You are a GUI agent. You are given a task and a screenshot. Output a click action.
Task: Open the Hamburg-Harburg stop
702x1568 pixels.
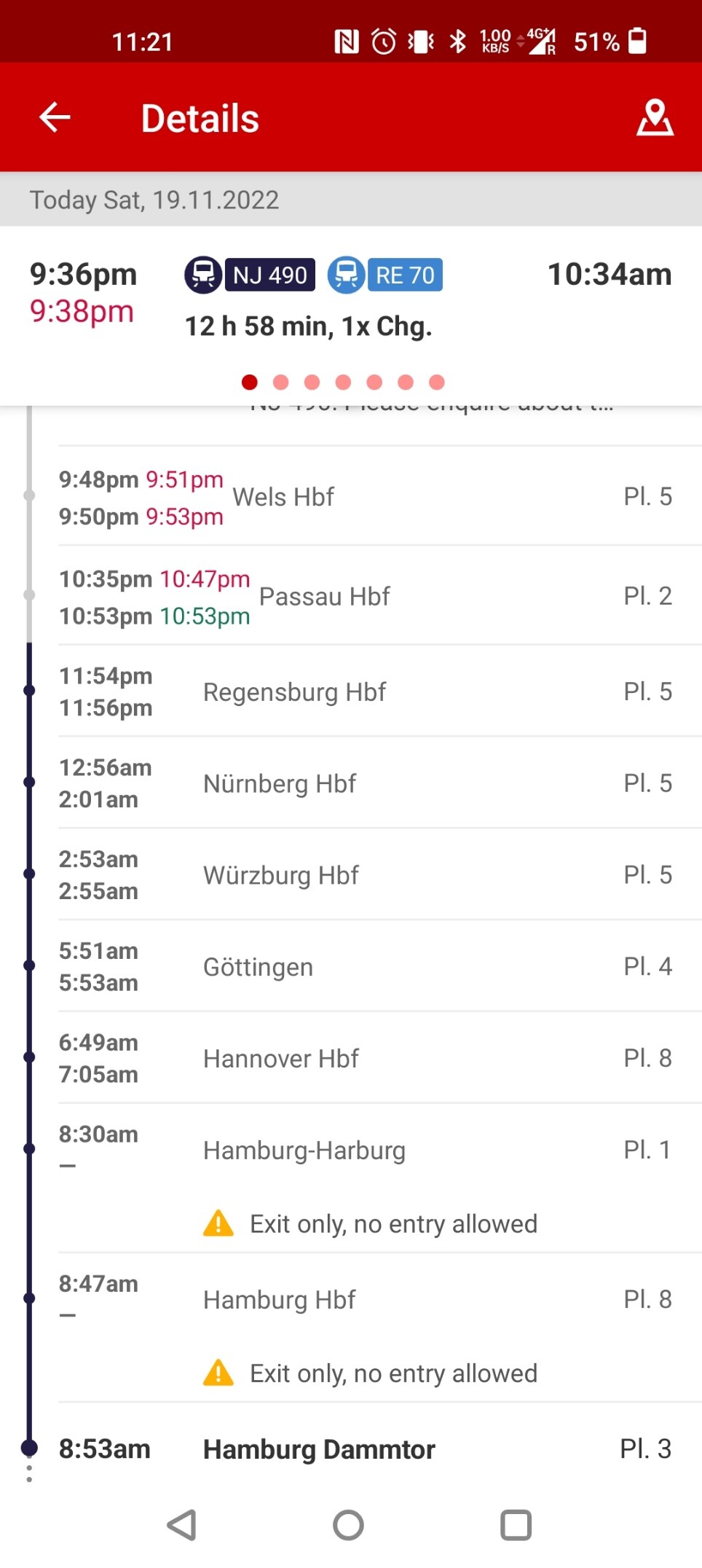[304, 1150]
